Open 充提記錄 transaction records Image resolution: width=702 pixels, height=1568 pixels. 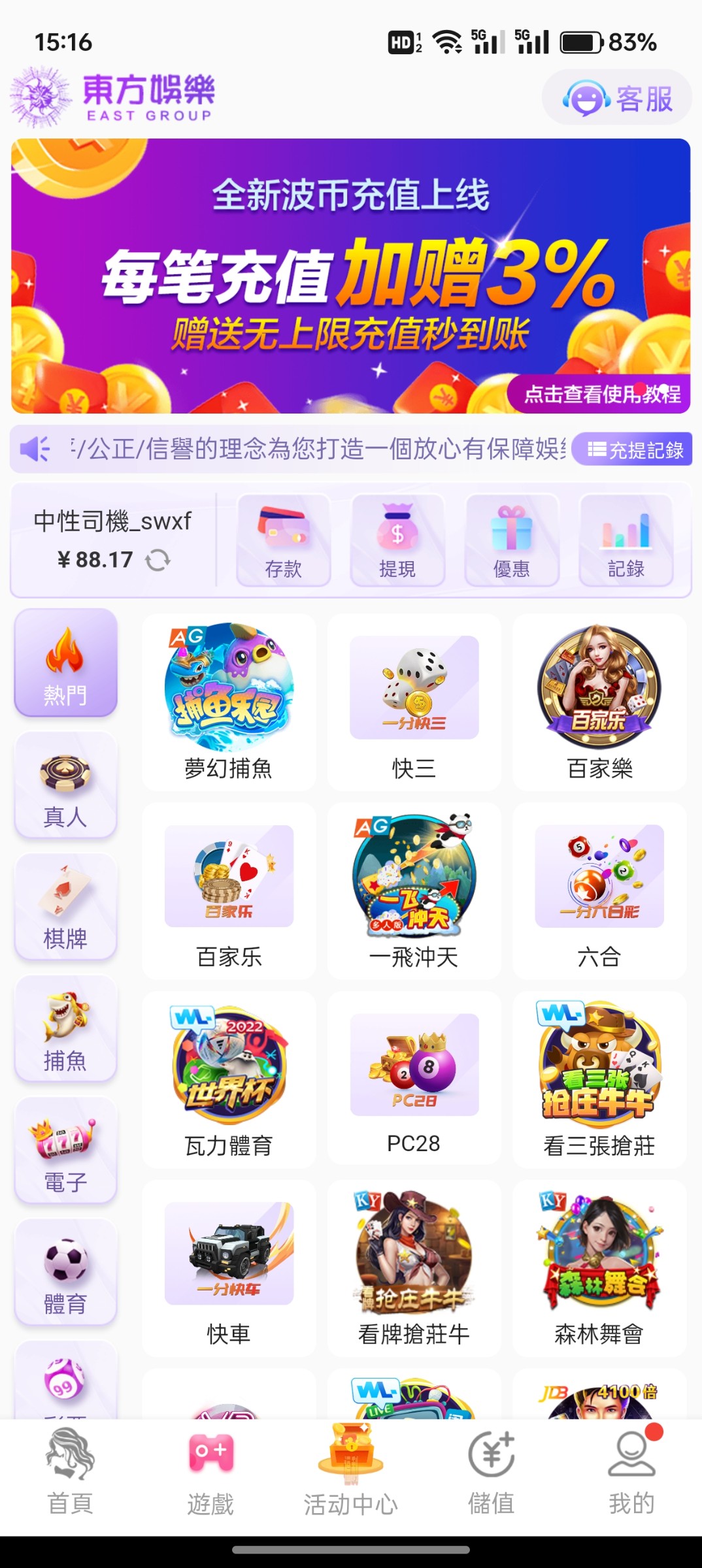pyautogui.click(x=633, y=449)
